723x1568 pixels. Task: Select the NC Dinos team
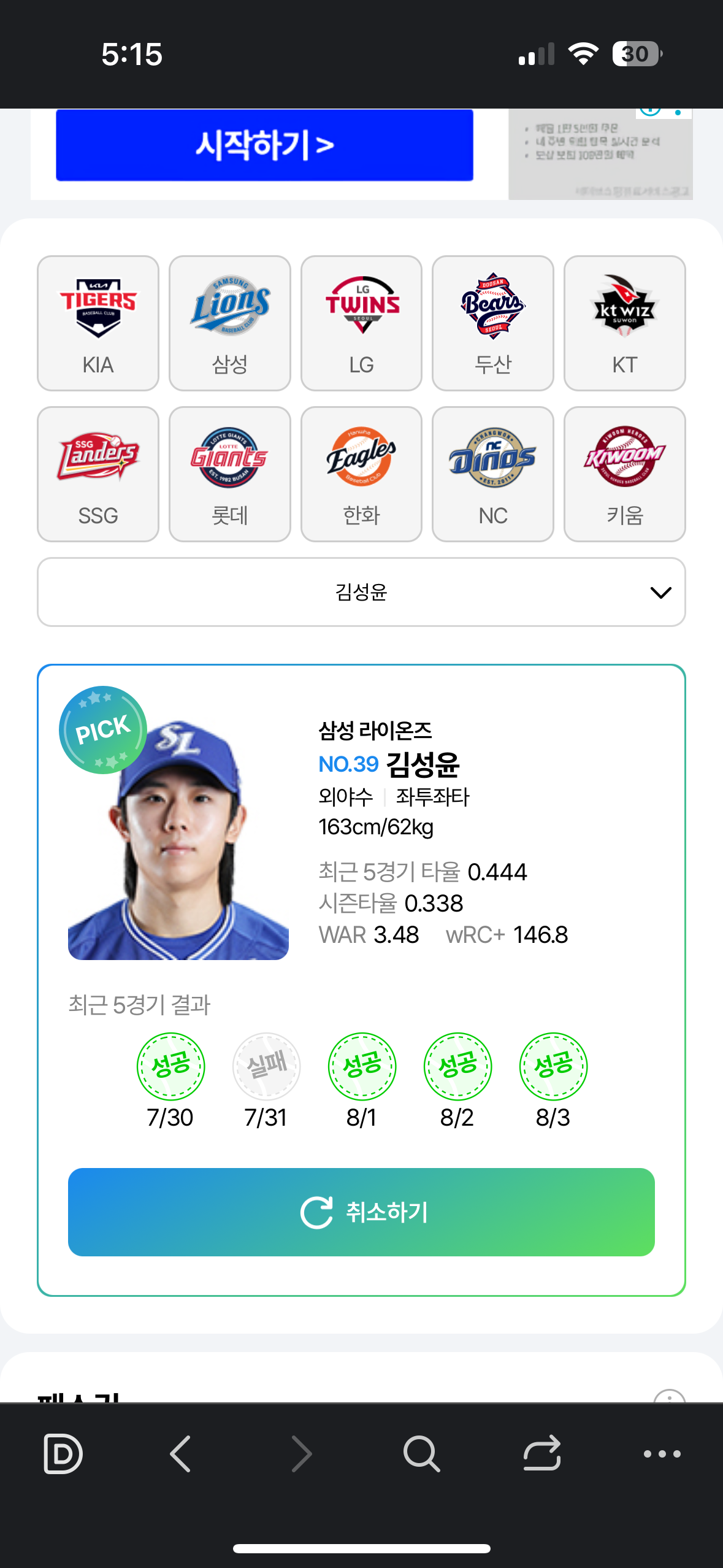point(493,474)
